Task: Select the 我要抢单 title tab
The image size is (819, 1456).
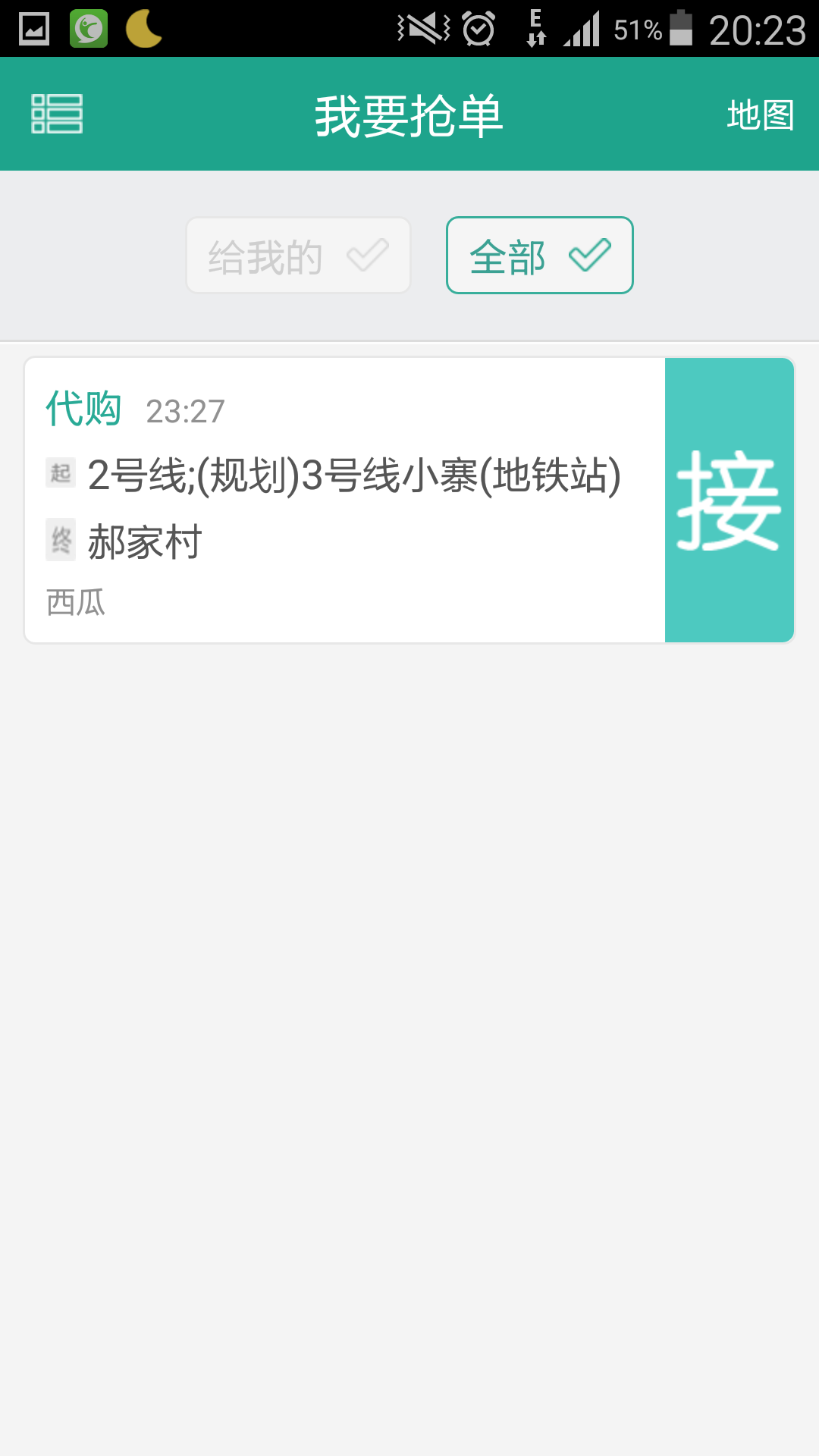Action: point(409,114)
